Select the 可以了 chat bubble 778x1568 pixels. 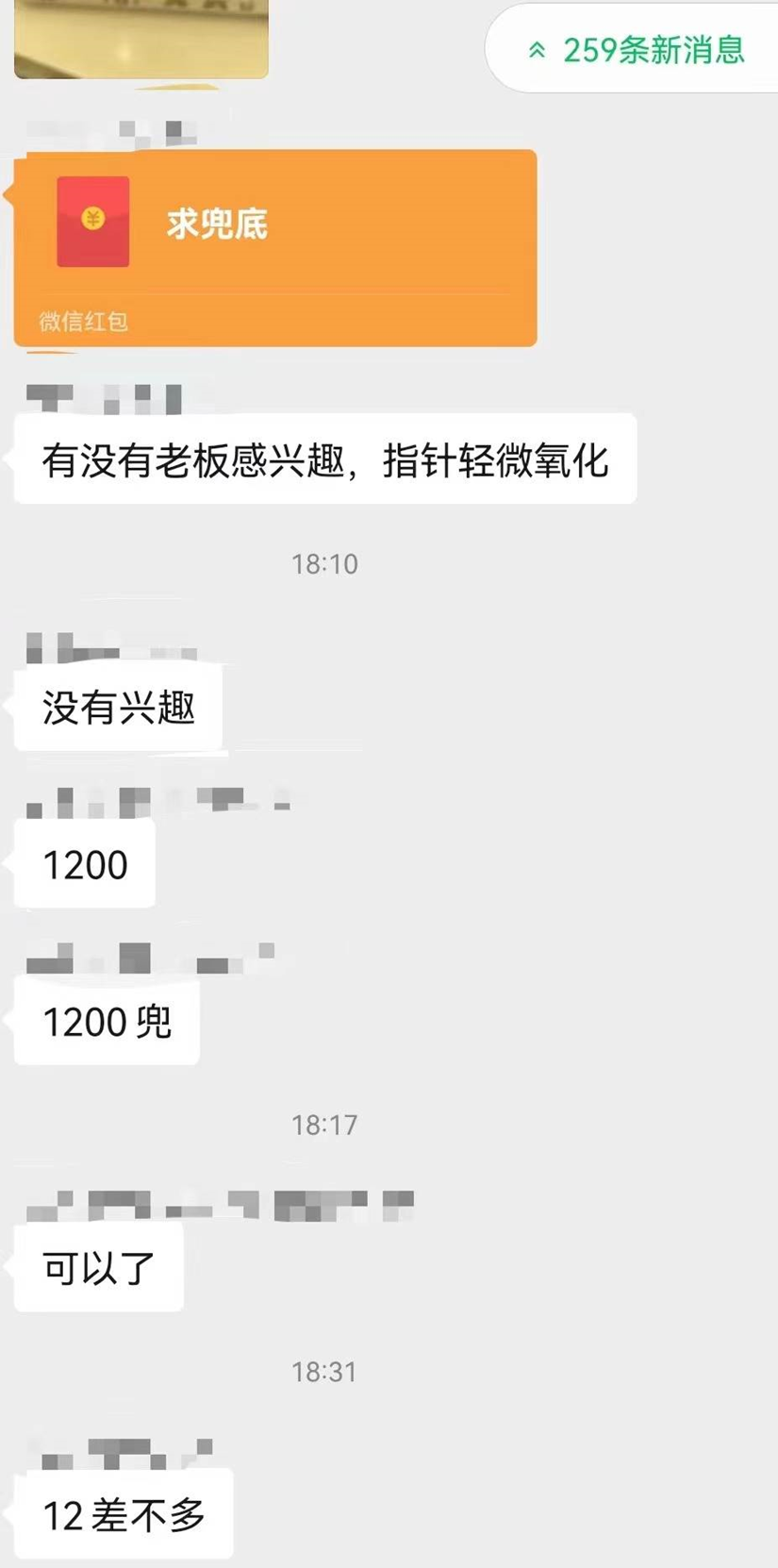[96, 1269]
